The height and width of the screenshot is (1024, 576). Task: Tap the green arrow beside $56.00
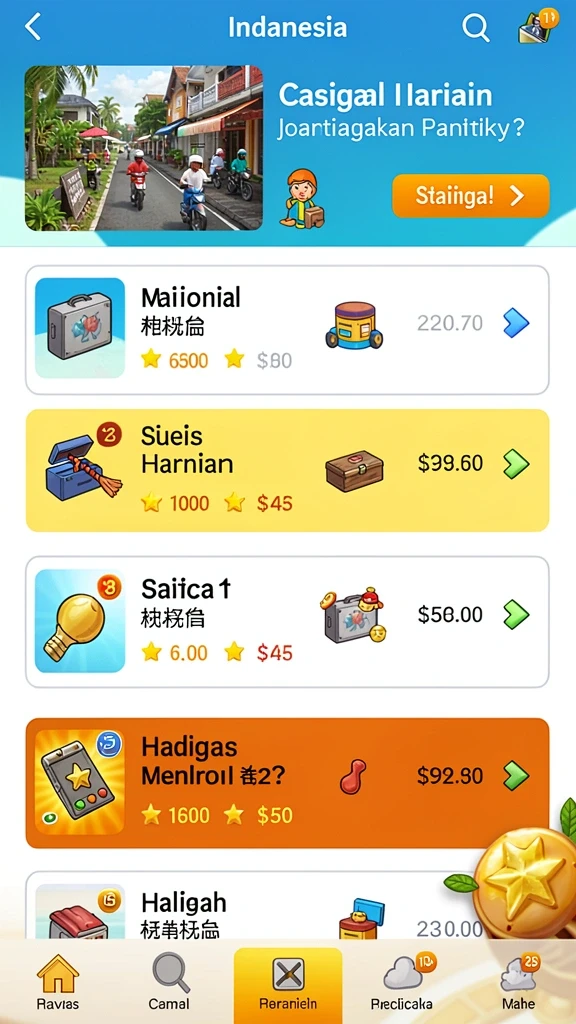point(516,615)
